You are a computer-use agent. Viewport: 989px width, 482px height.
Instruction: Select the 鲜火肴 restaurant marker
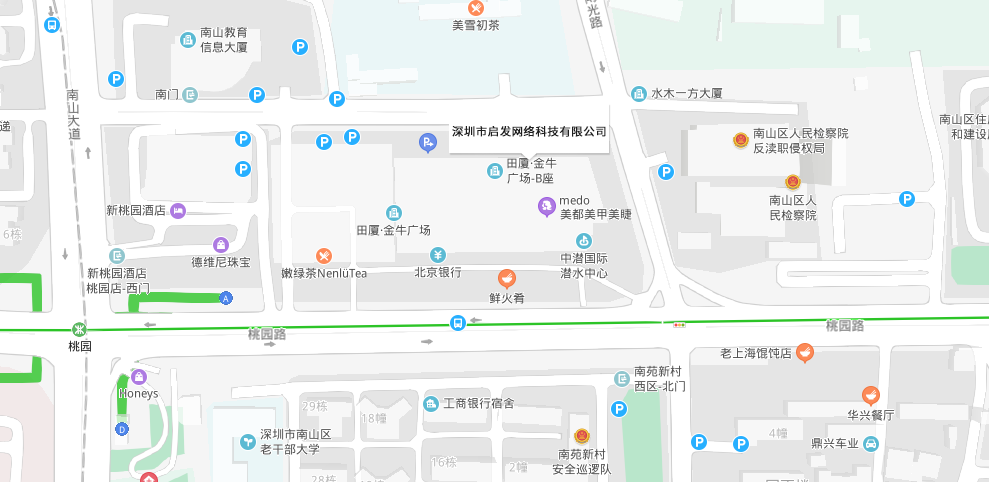(507, 278)
